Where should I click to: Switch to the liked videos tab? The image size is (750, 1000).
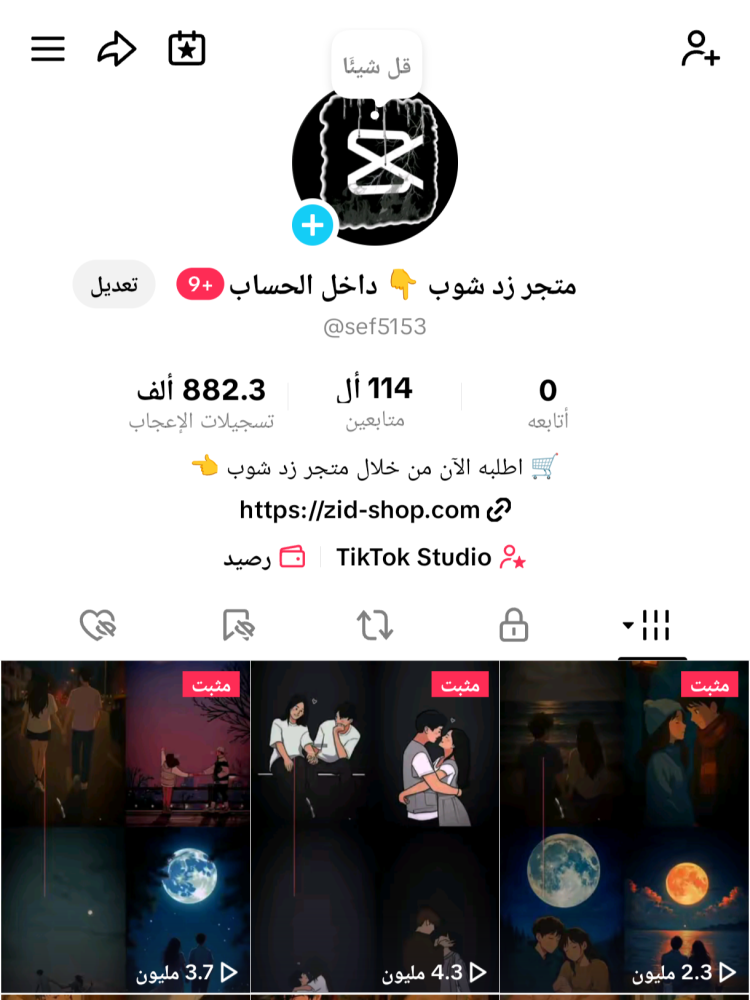click(x=98, y=626)
